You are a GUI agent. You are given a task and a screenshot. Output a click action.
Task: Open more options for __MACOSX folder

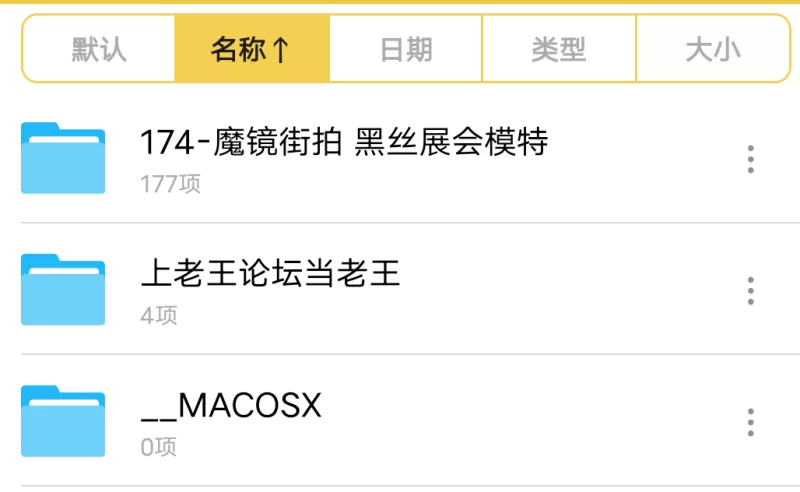click(x=750, y=422)
